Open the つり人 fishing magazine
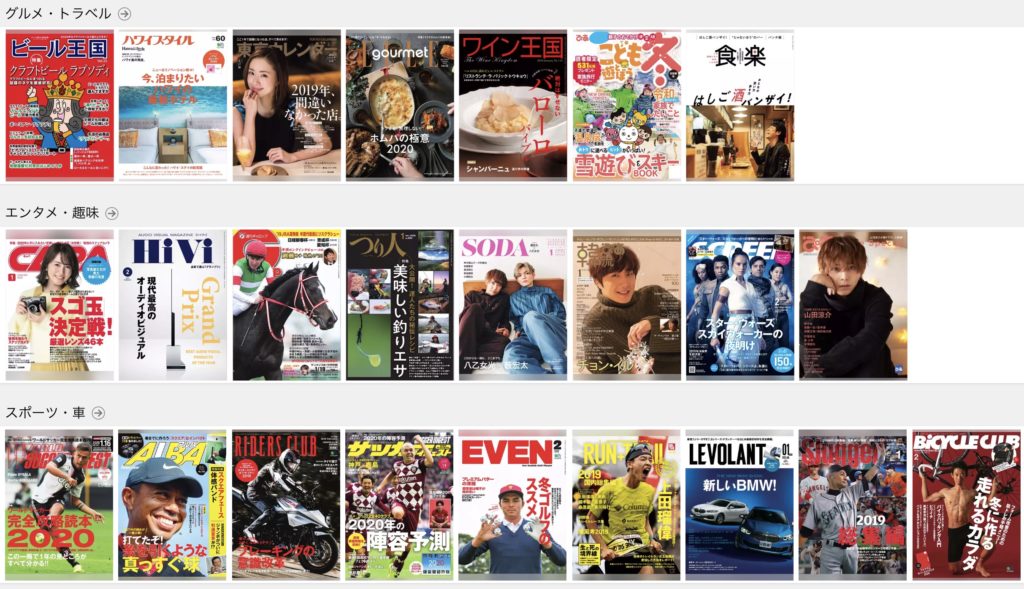 (x=399, y=305)
